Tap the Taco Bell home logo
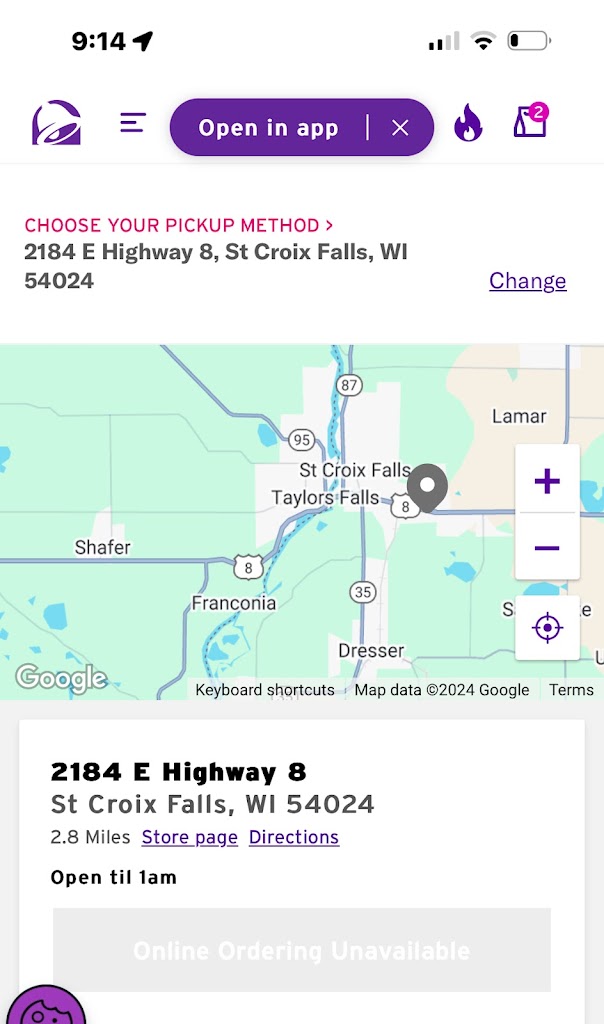The width and height of the screenshot is (604, 1024). tap(56, 124)
